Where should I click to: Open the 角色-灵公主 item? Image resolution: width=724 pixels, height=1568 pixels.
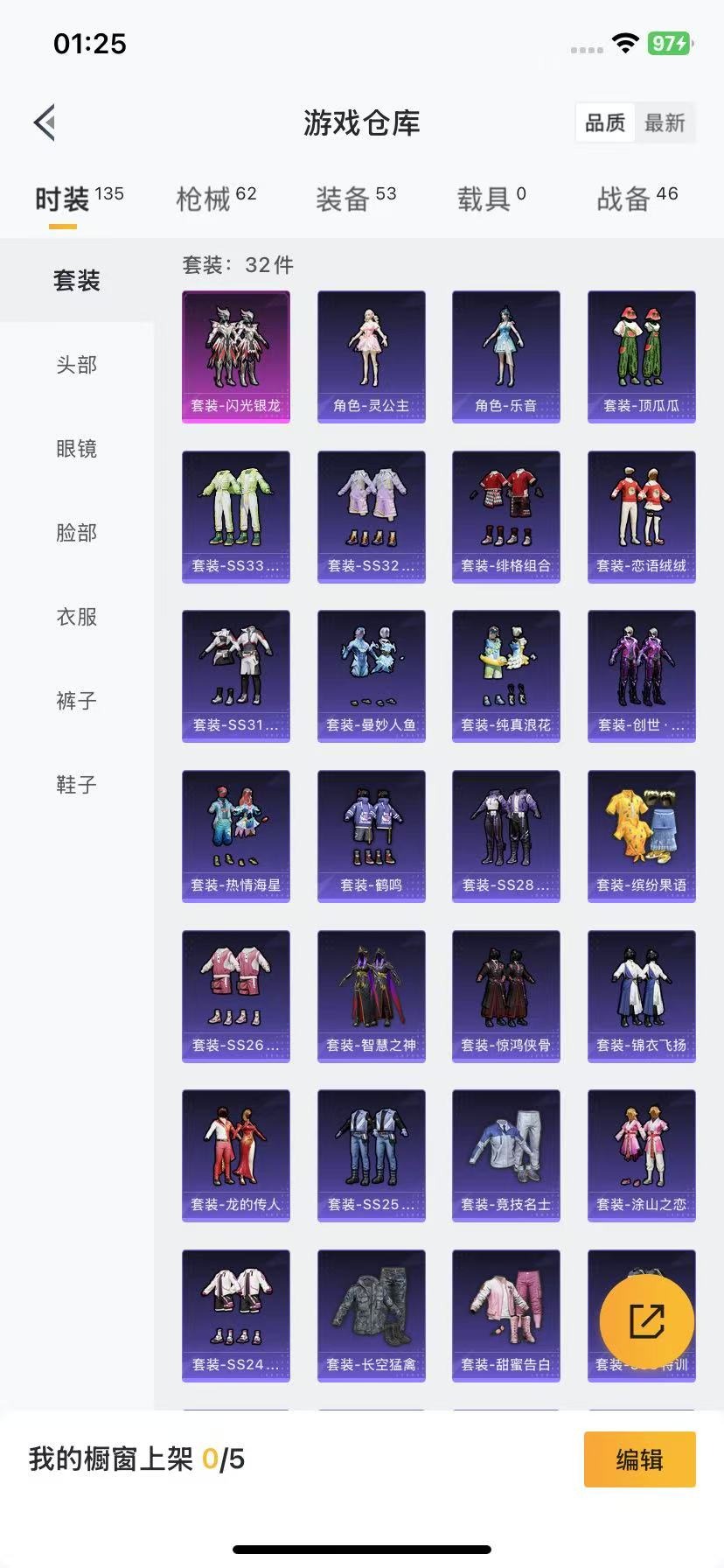pos(372,357)
